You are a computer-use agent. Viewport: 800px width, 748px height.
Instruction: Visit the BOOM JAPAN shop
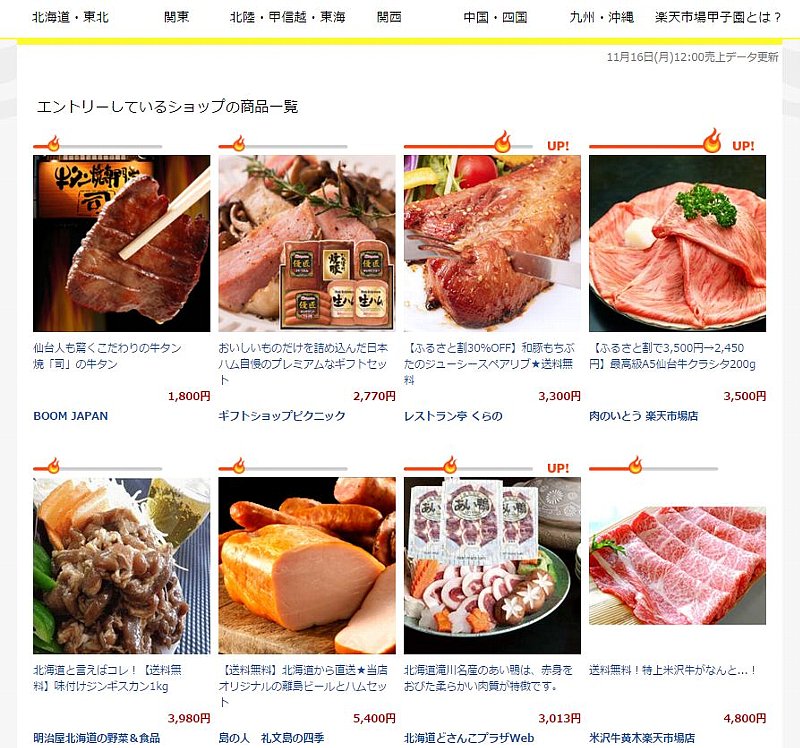tap(70, 416)
